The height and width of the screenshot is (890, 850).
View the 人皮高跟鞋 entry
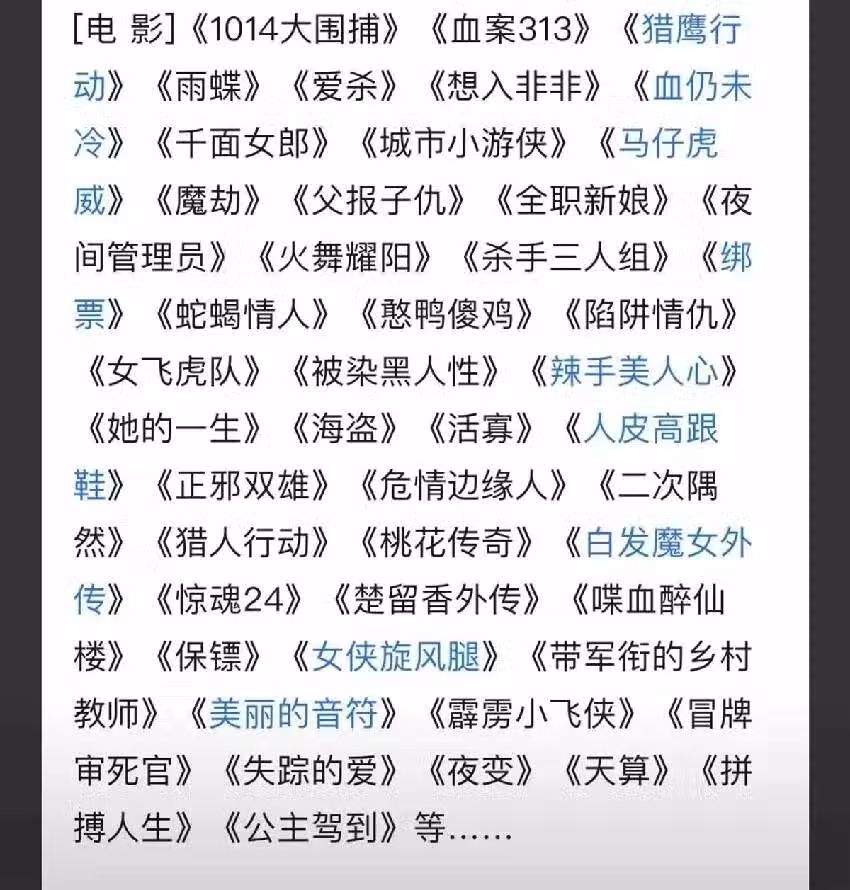650,430
